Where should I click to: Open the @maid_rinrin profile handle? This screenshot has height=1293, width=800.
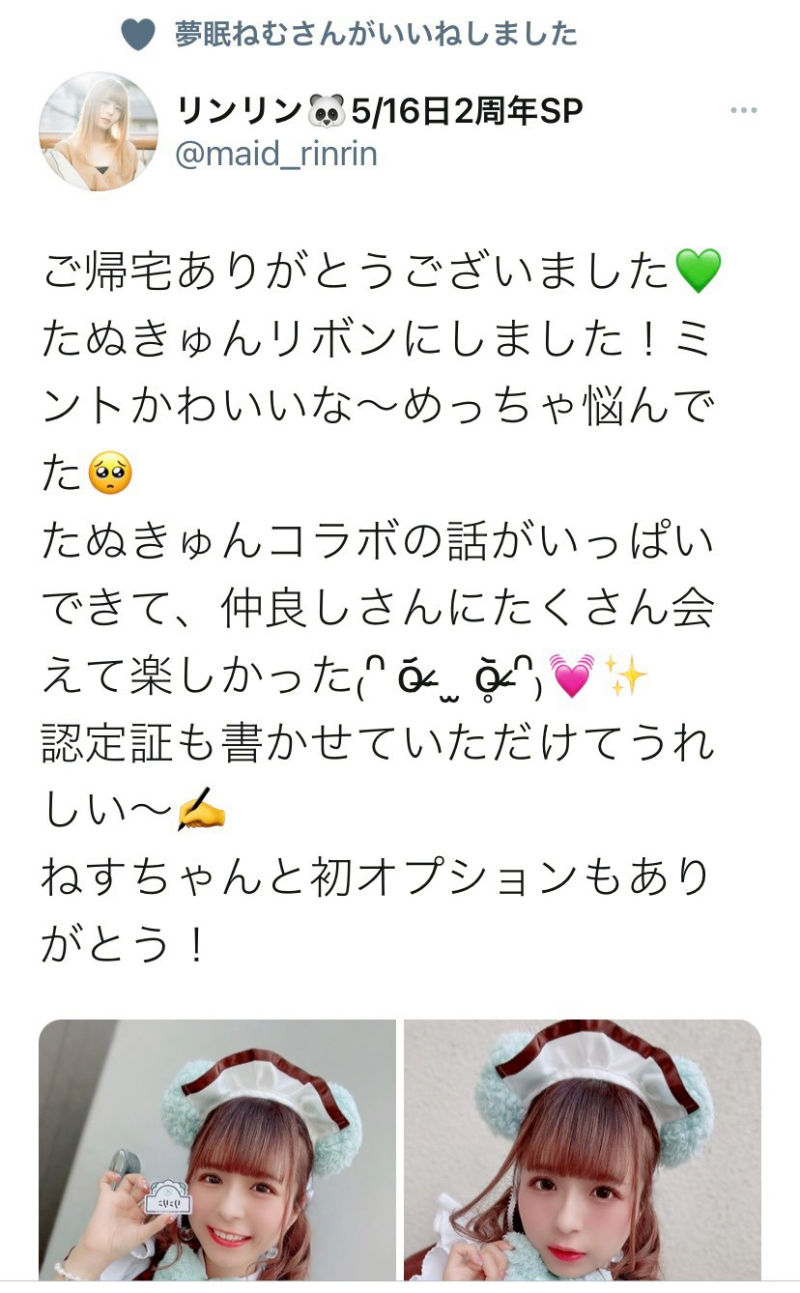(276, 155)
